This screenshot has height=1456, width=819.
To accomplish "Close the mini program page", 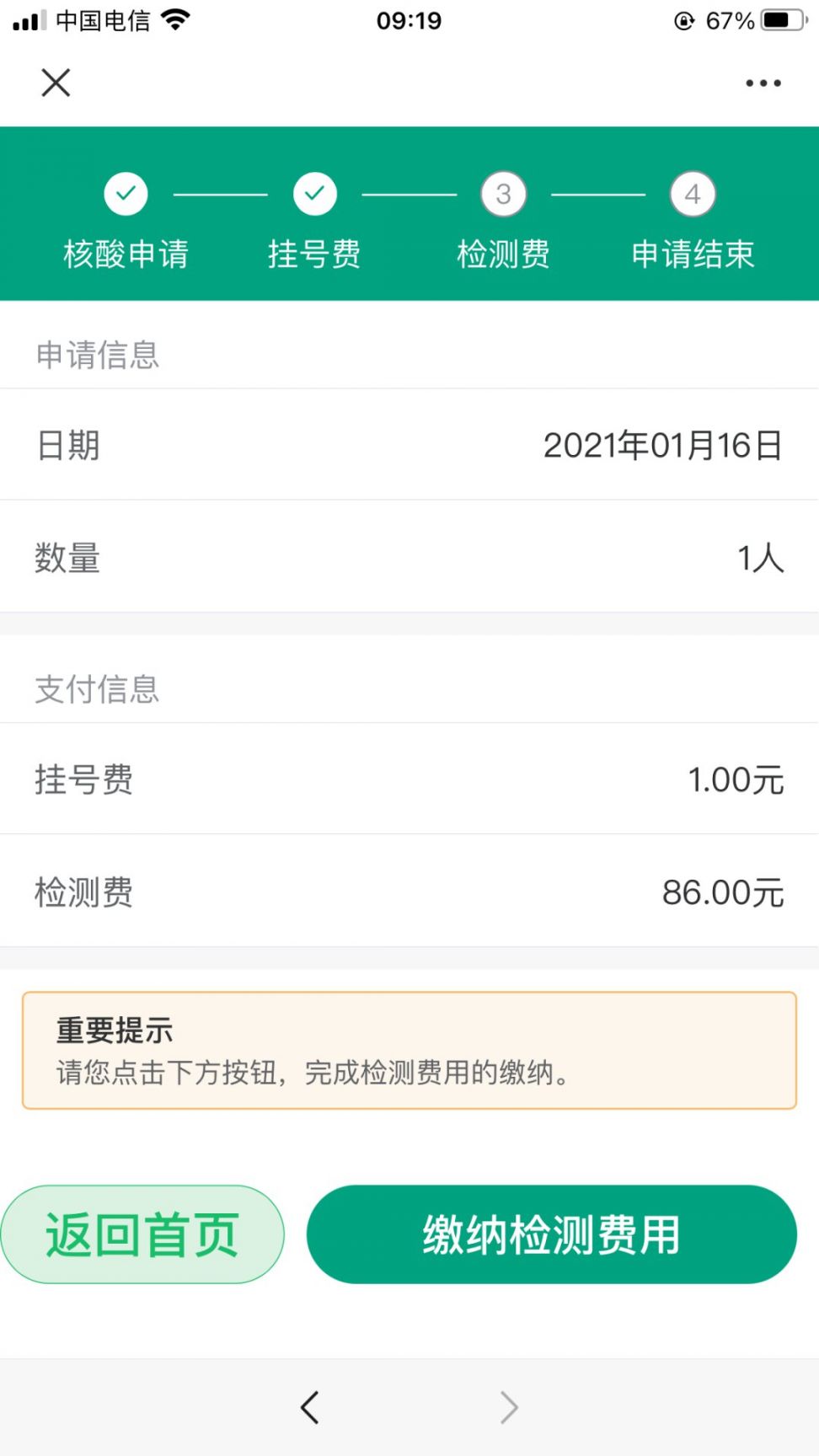I will click(56, 83).
